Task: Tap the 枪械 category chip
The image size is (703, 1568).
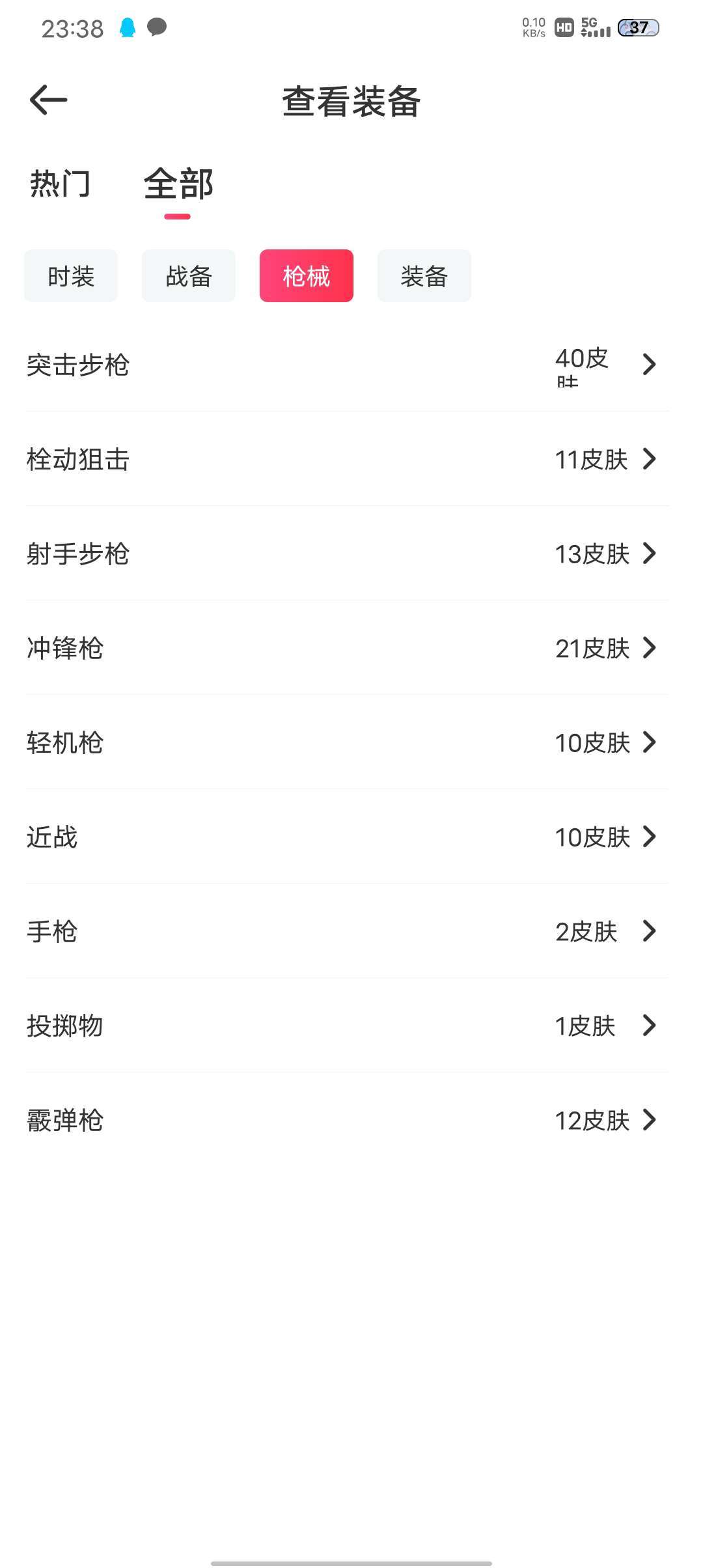Action: (307, 276)
